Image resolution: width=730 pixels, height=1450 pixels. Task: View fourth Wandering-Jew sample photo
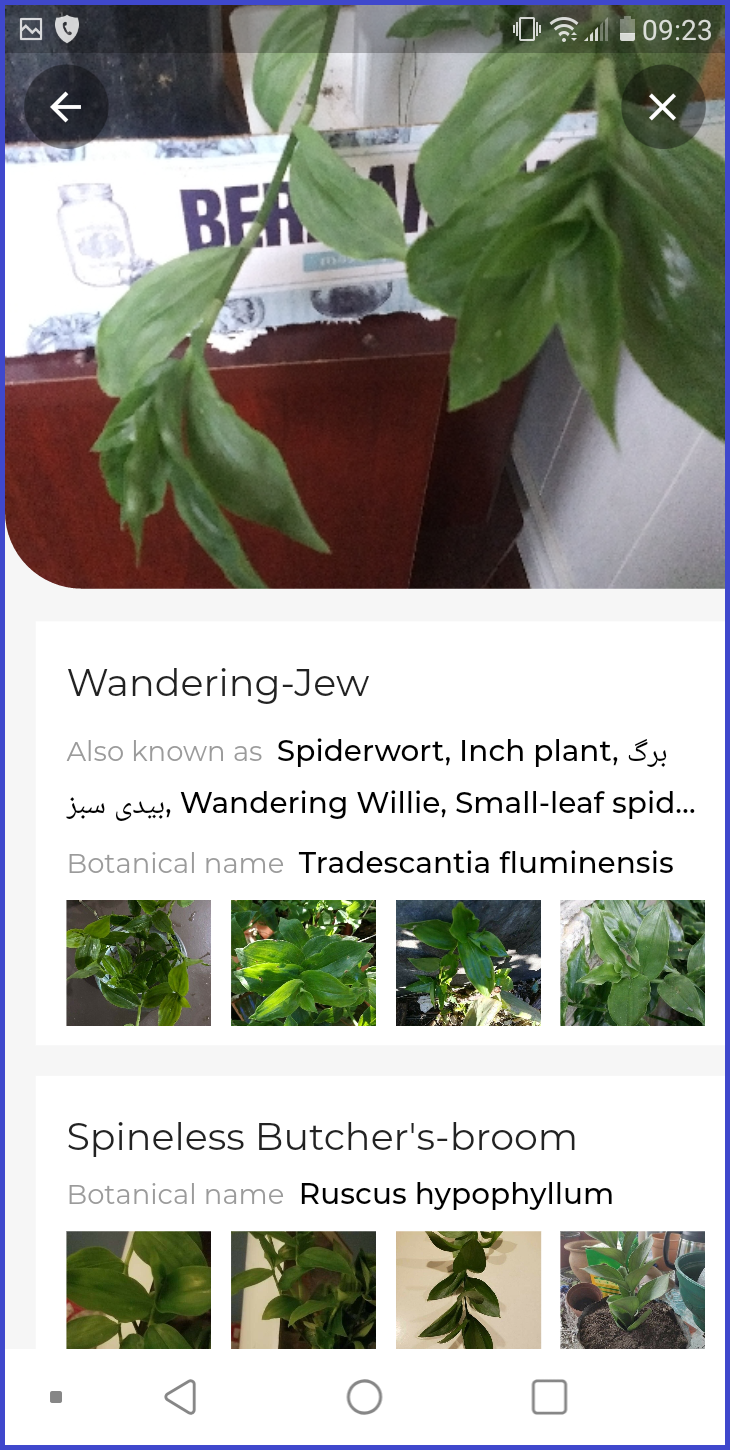(632, 963)
